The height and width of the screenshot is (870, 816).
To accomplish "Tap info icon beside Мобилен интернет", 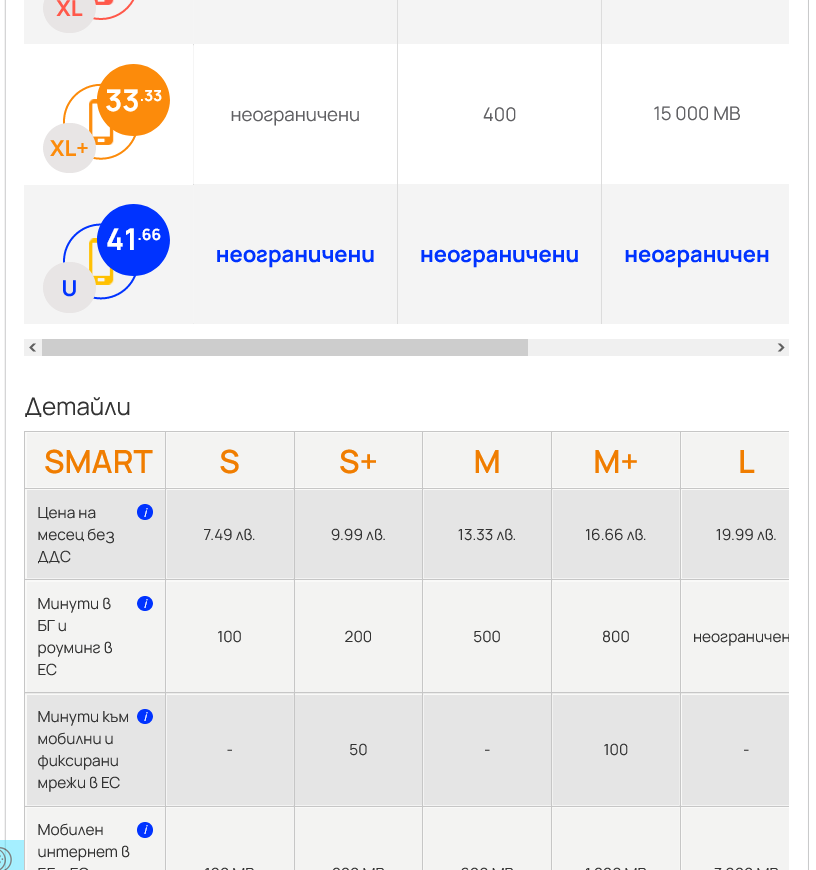I will coord(145,829).
